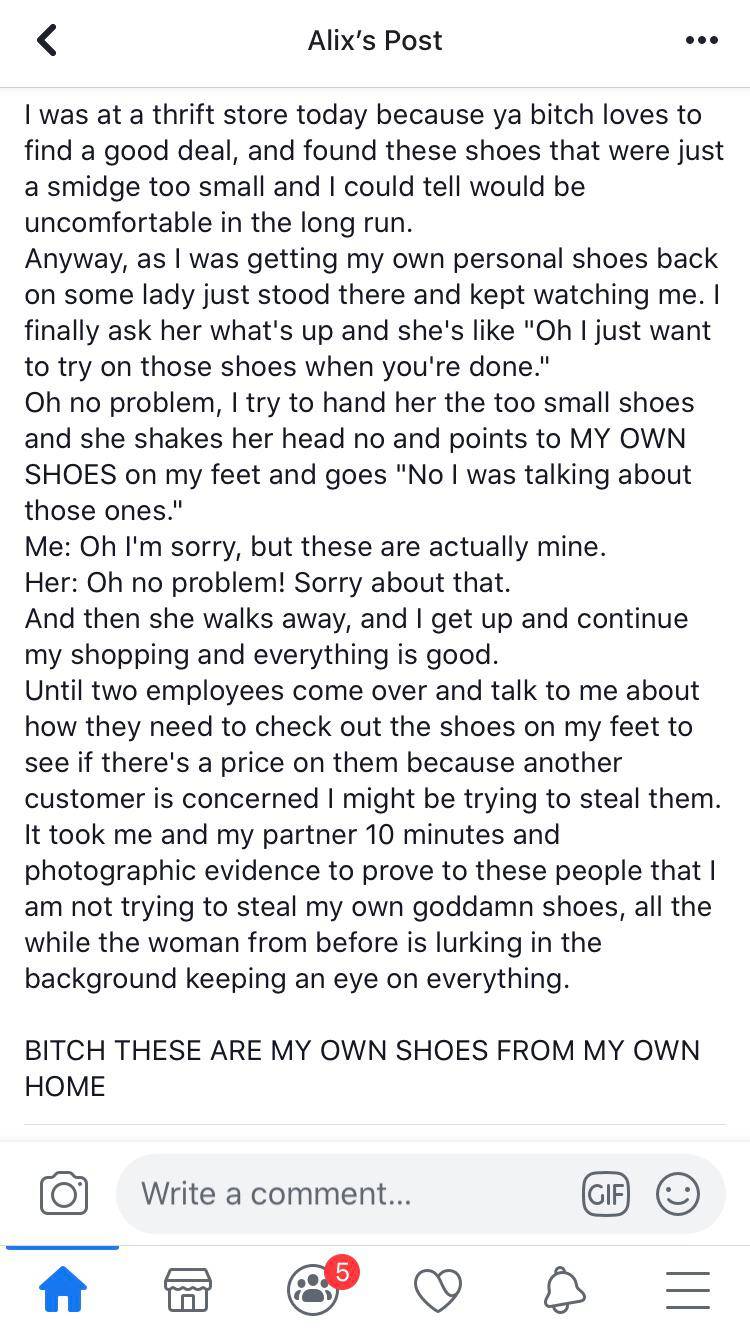Switch to the Home feed tab
The image size is (750, 1334).
(x=62, y=1290)
